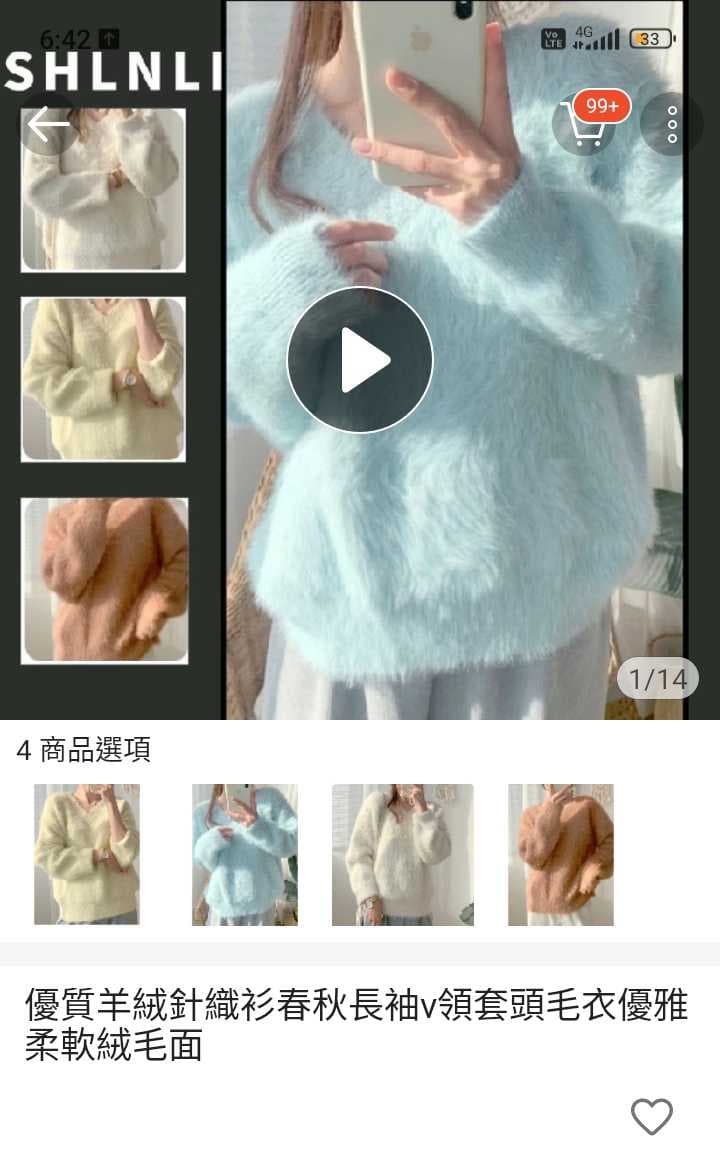
Task: Choose the white sweater option
Action: (x=402, y=854)
